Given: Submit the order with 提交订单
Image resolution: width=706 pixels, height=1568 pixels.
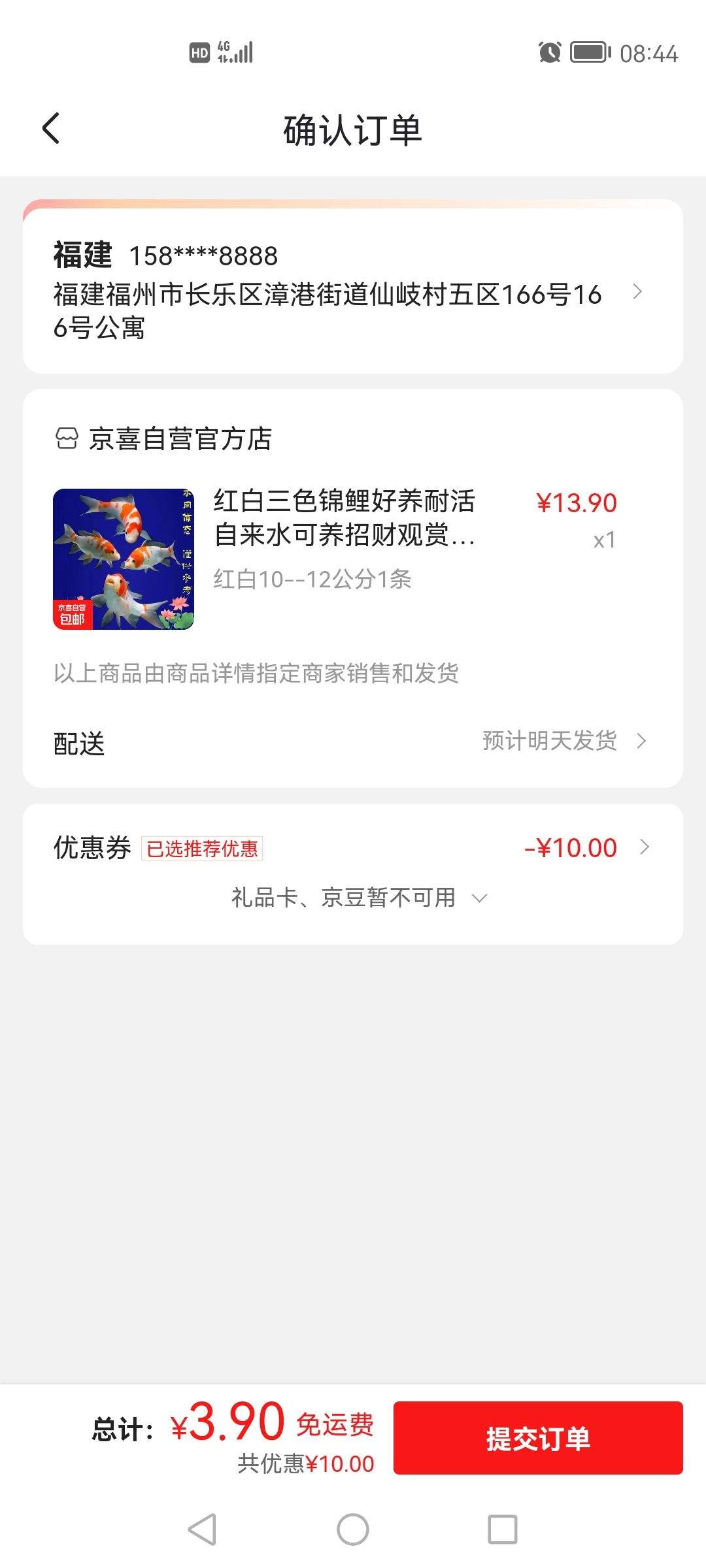Looking at the screenshot, I should pos(538,1439).
